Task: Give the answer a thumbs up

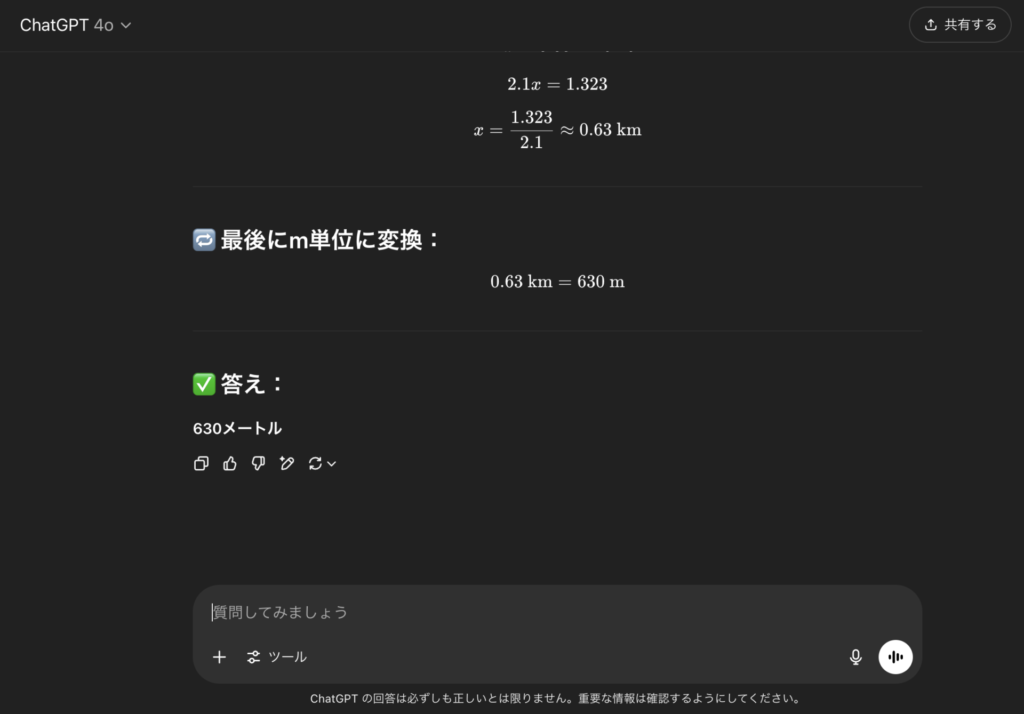Action: tap(230, 463)
